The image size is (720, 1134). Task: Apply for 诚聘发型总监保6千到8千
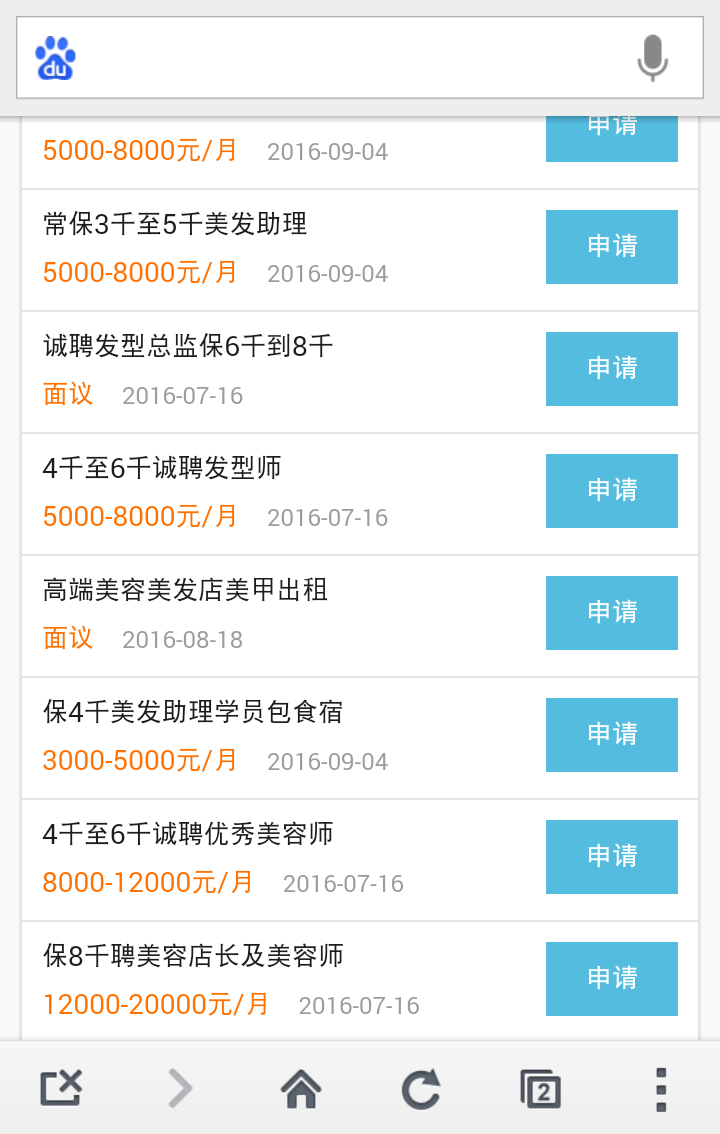point(611,369)
